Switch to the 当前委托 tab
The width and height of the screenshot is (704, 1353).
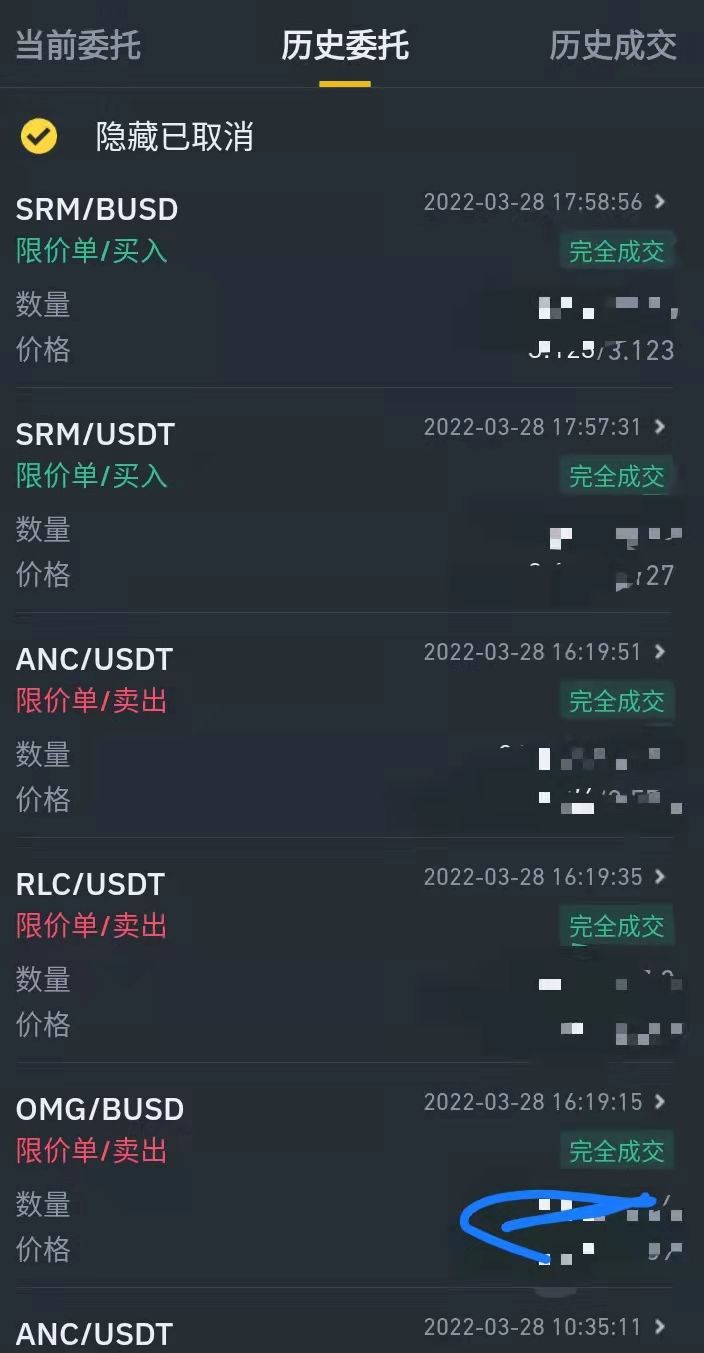[78, 45]
